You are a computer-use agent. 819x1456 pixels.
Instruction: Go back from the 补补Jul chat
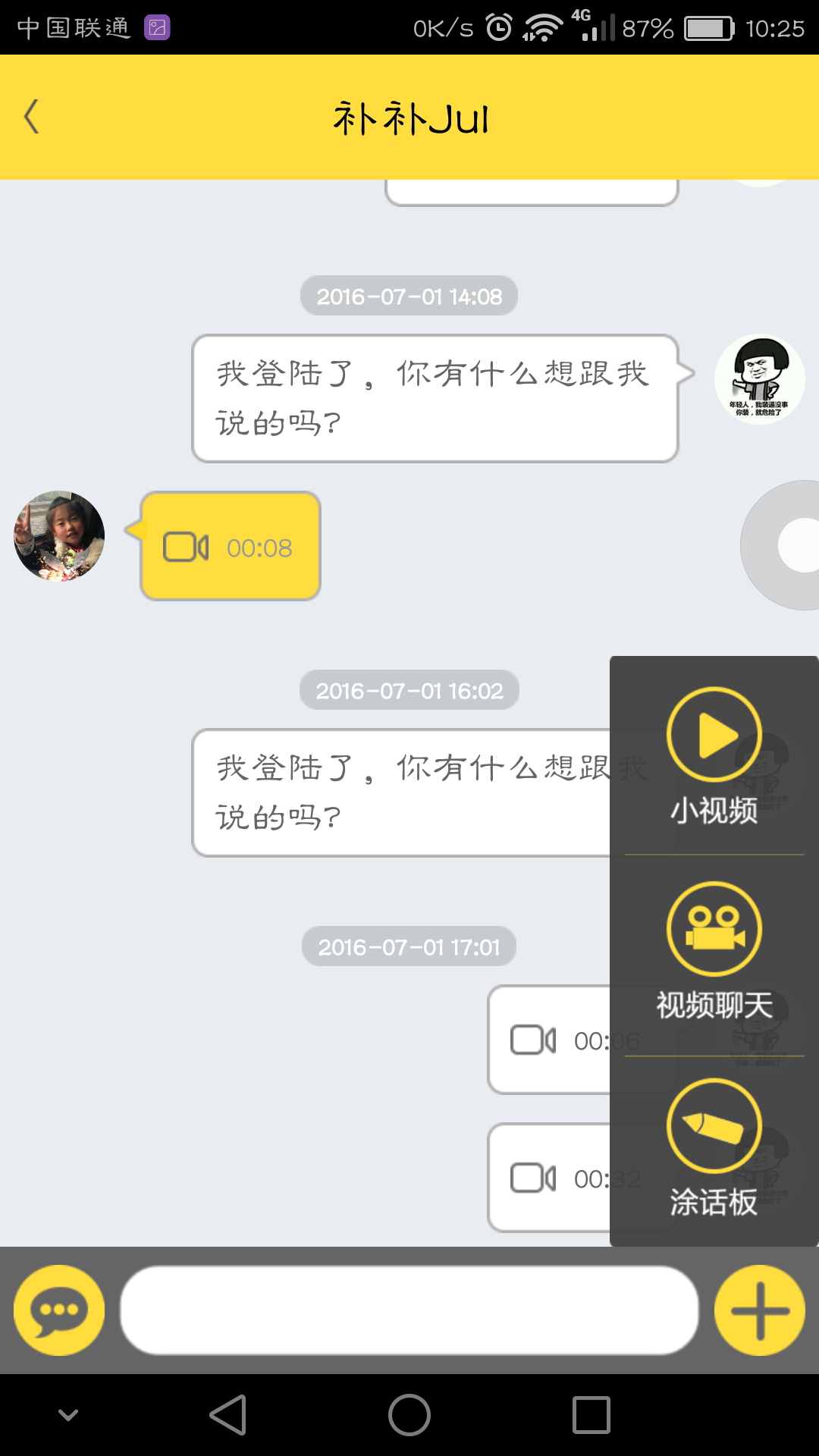pos(32,118)
